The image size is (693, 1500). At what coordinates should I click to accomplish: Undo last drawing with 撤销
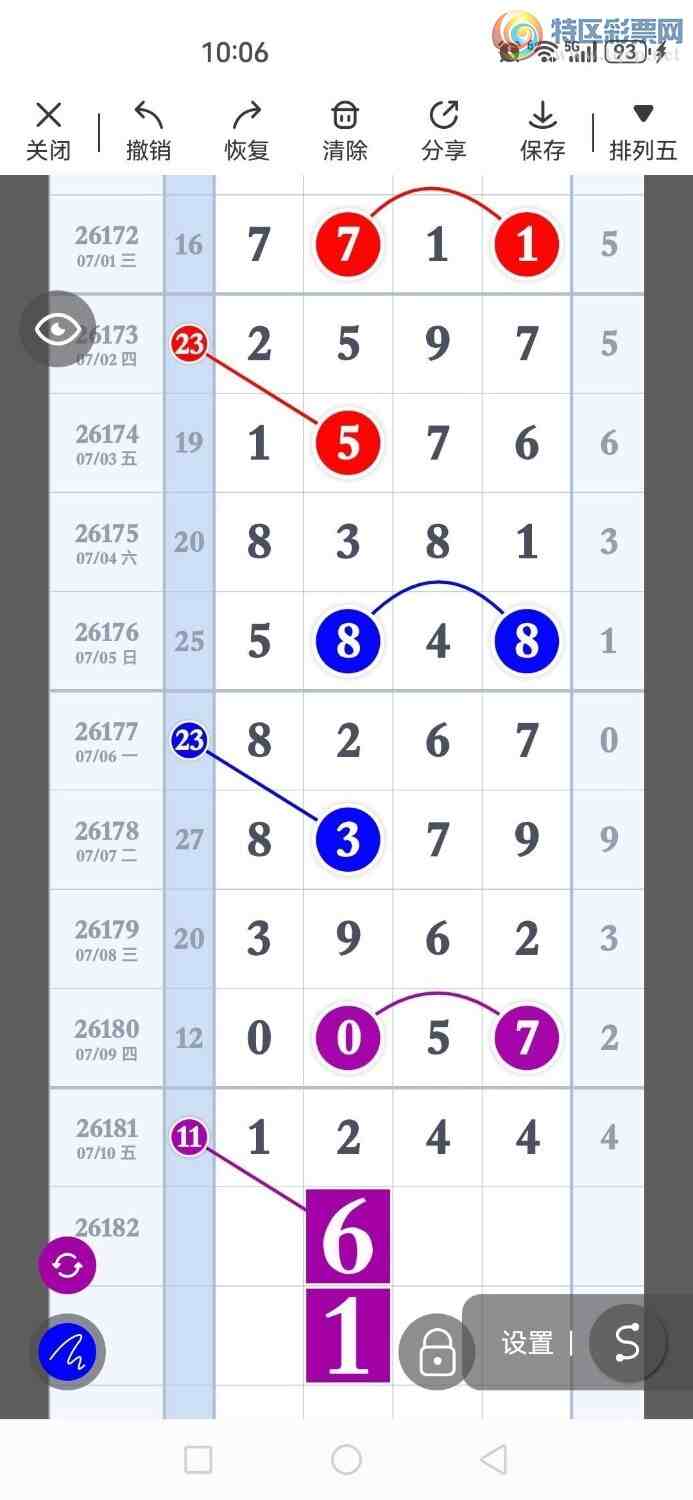[148, 132]
